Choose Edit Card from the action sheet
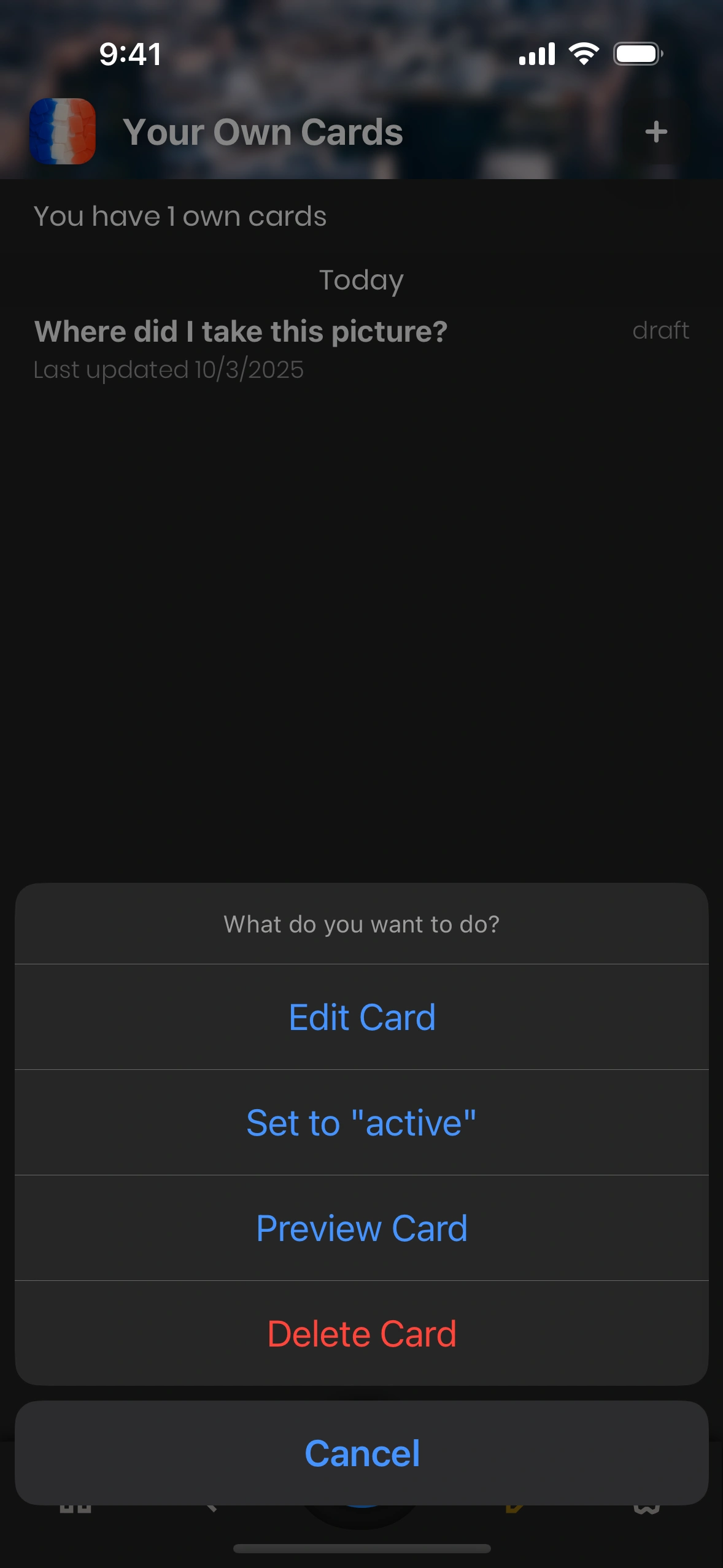Image resolution: width=723 pixels, height=1568 pixels. pos(361,1017)
